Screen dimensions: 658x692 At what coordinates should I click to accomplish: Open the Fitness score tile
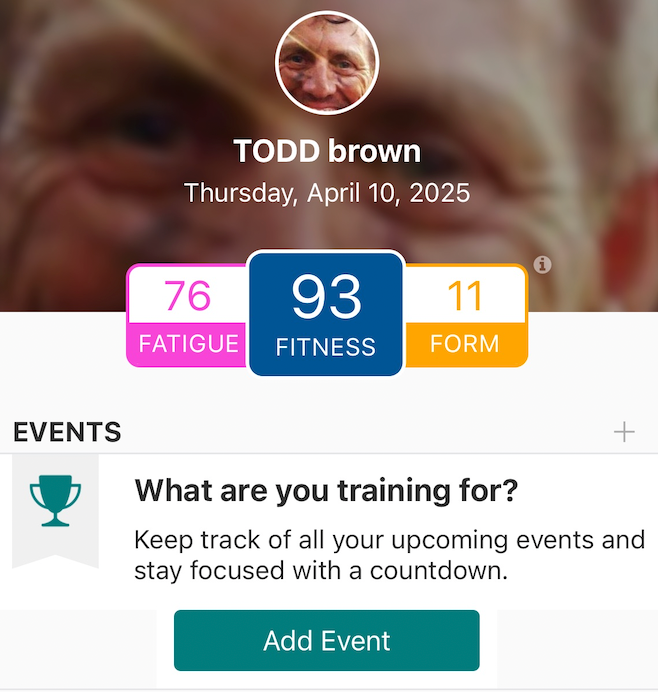[x=326, y=314]
